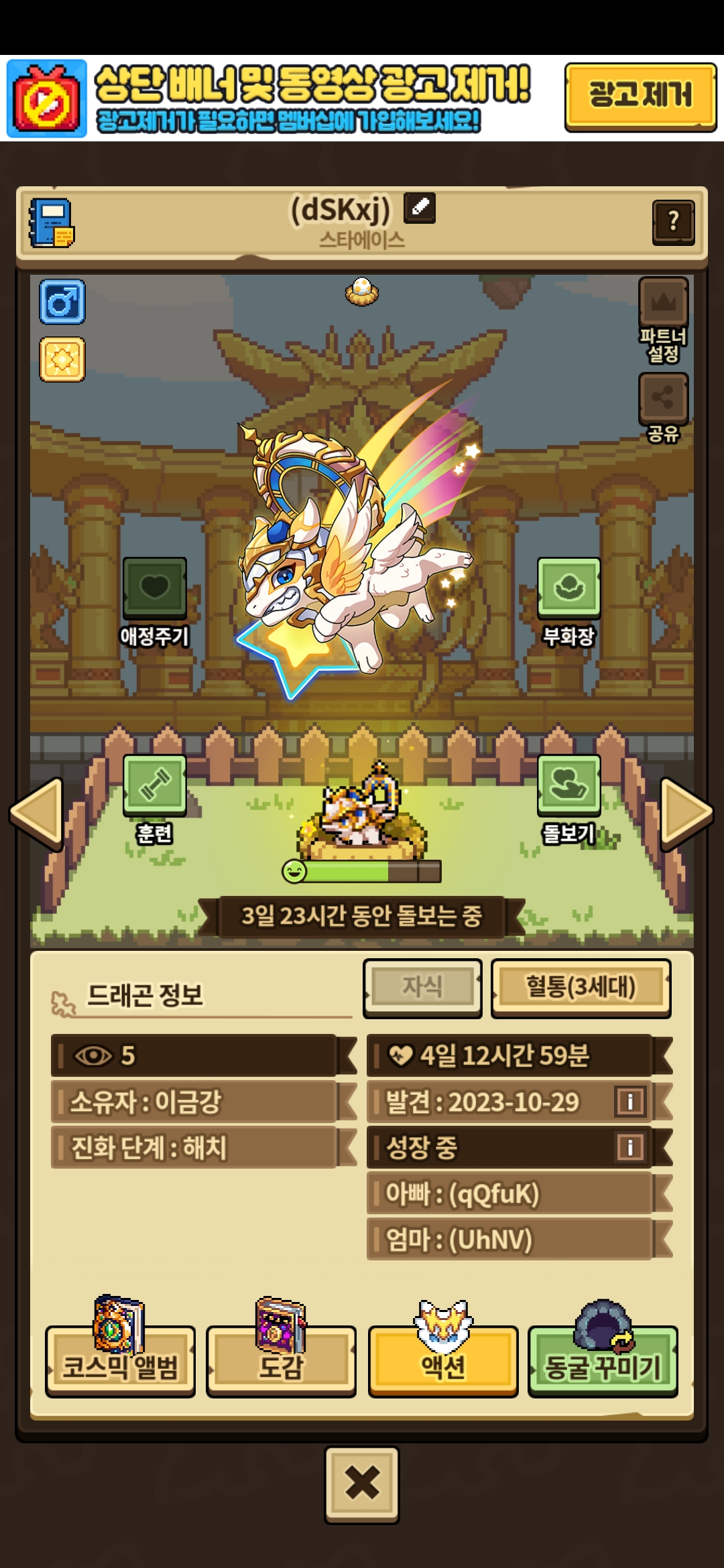View the 혈통(3세대) lineage
Screen dimensions: 724x1568
tap(581, 988)
